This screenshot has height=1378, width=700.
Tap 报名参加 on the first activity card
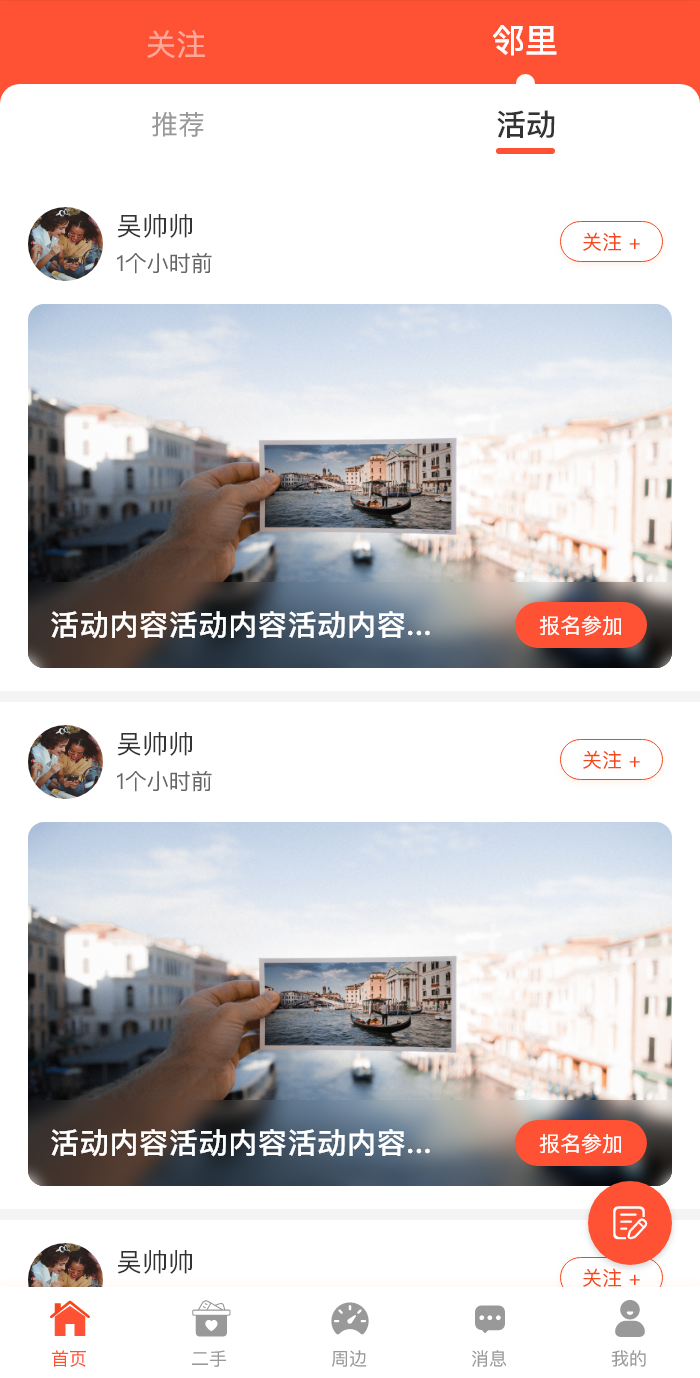(580, 626)
